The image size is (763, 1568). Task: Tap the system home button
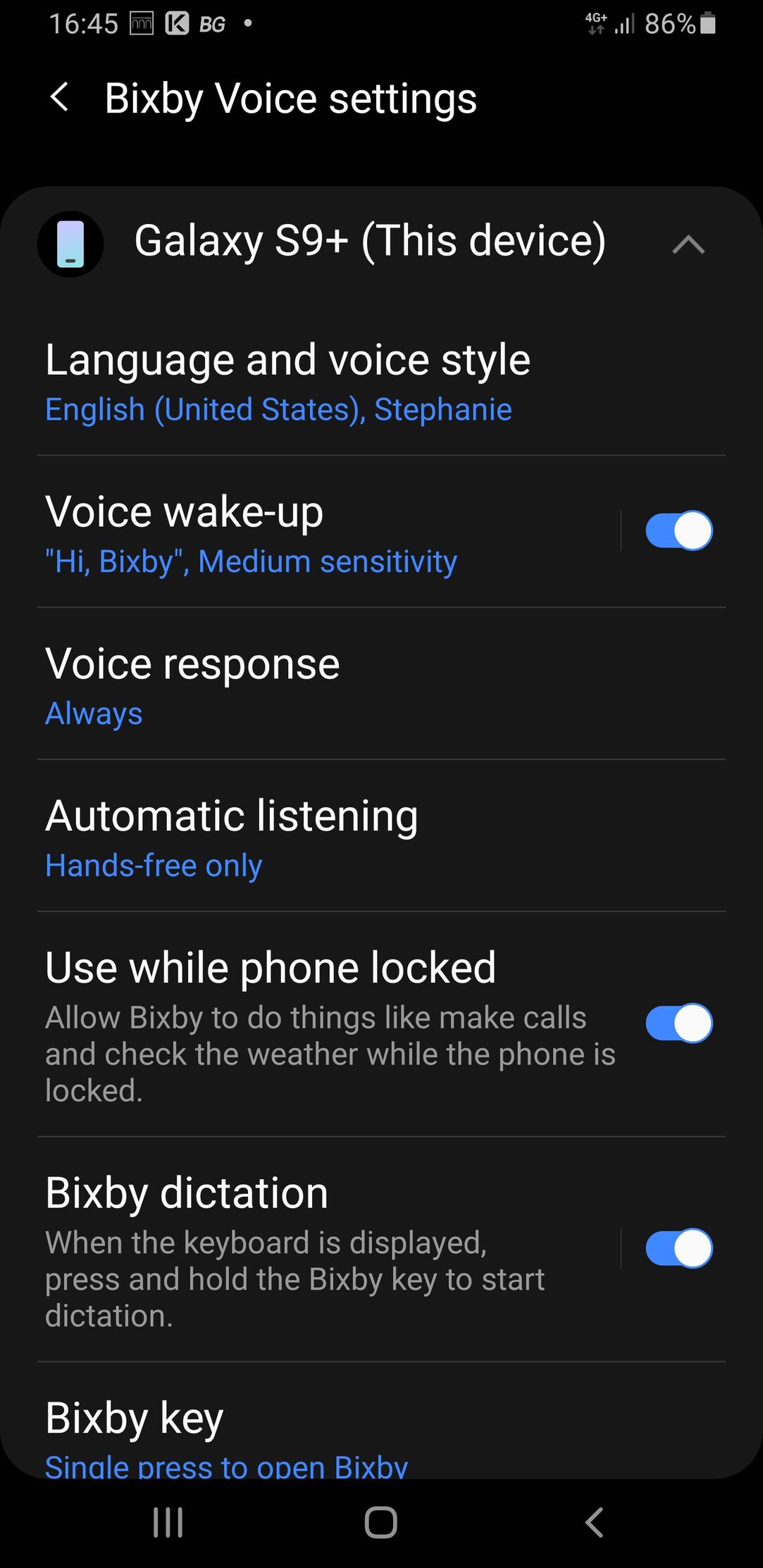point(381,1523)
